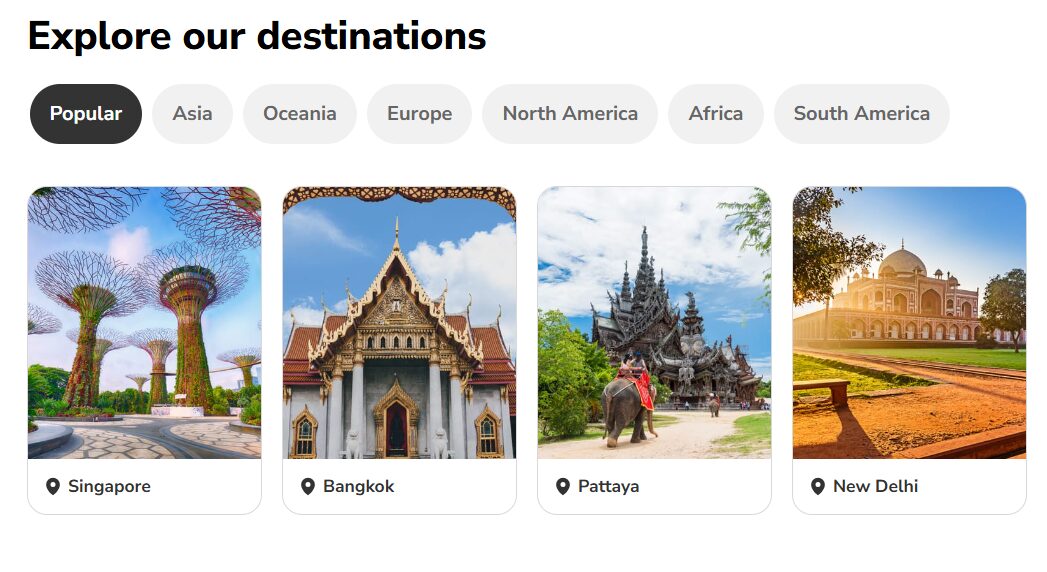Select the Popular destinations chip

[86, 114]
